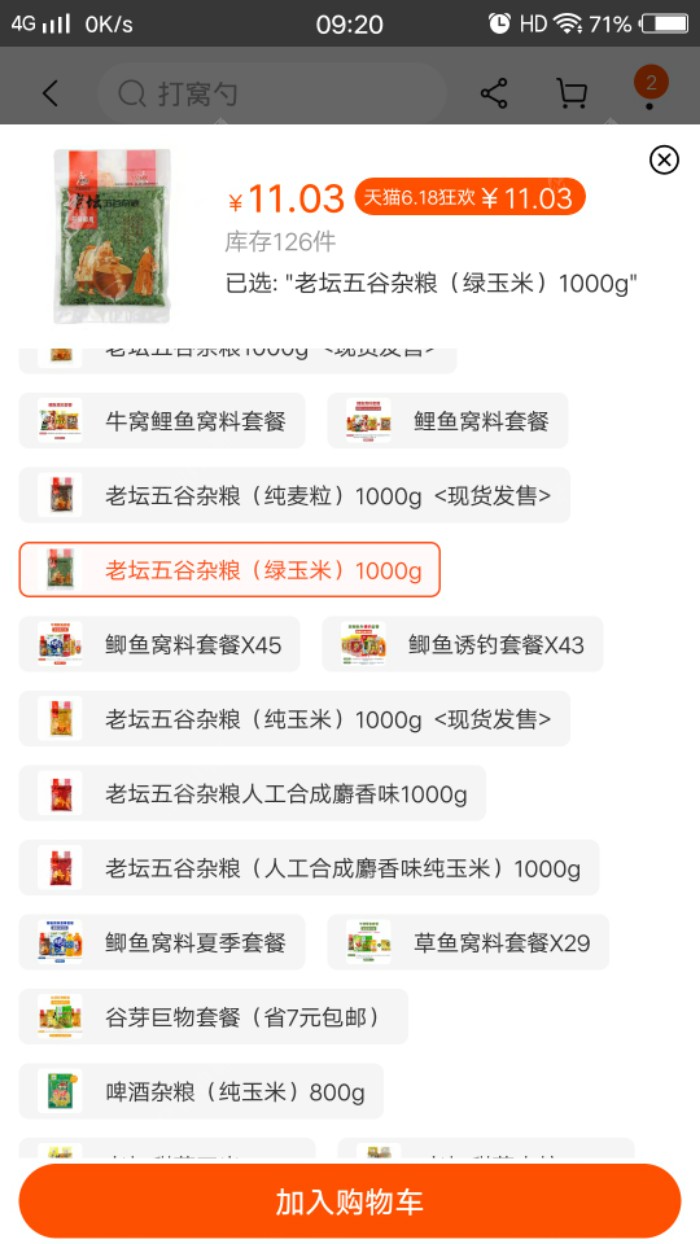Select 牛窝鲤鱼窝料套餐 option

pyautogui.click(x=162, y=421)
